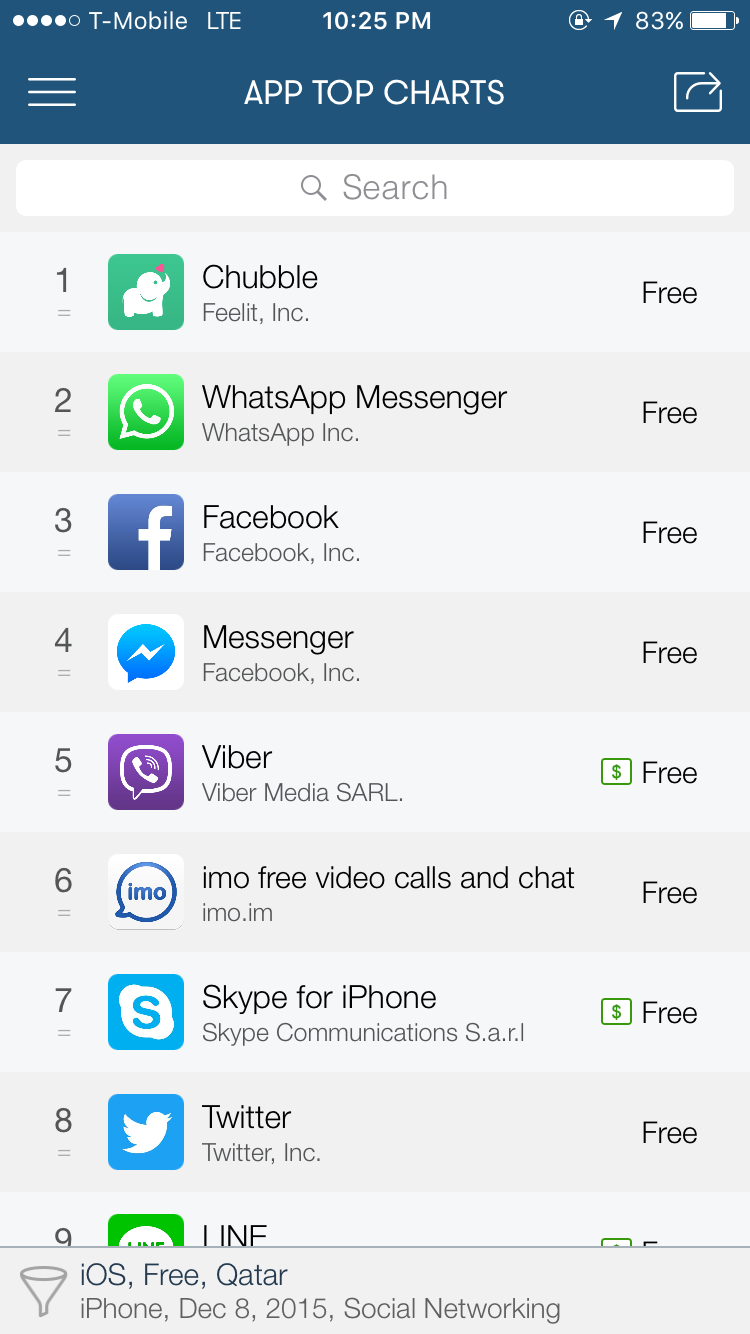Select Skype for iPhone
750x1334 pixels.
pos(375,1012)
